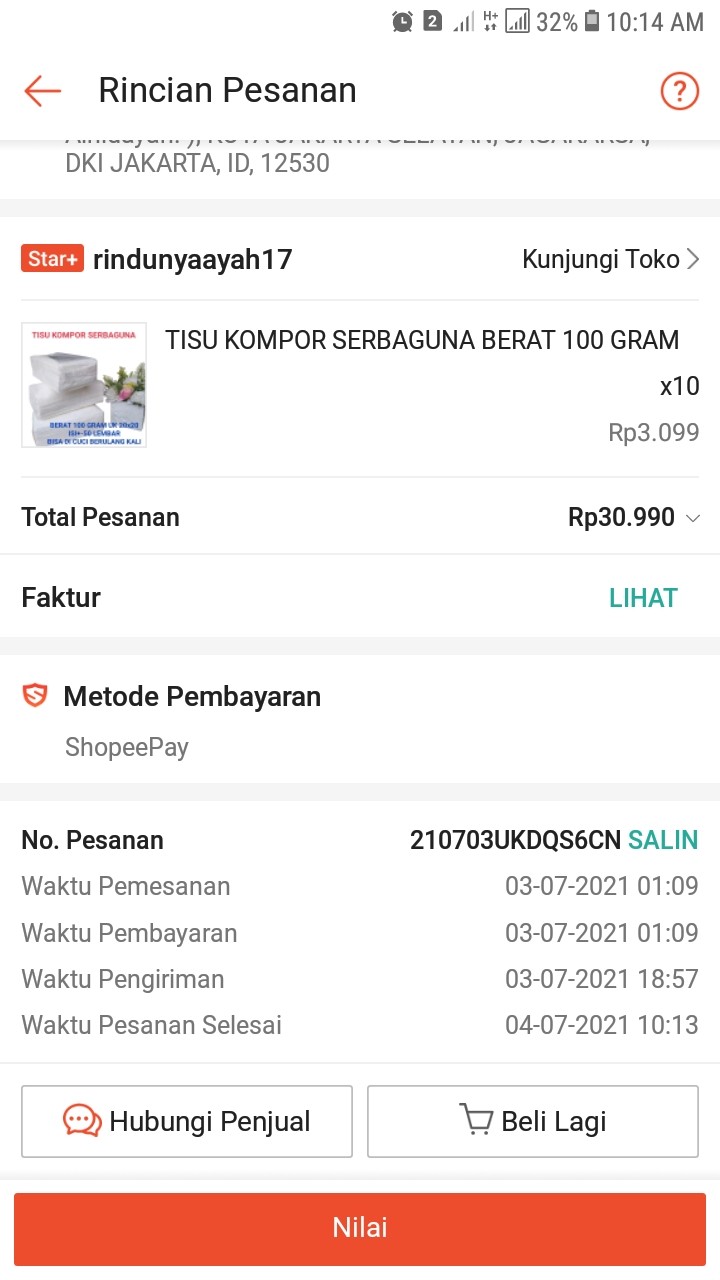
Task: Select the seller name rindunyaayah17
Action: point(191,258)
